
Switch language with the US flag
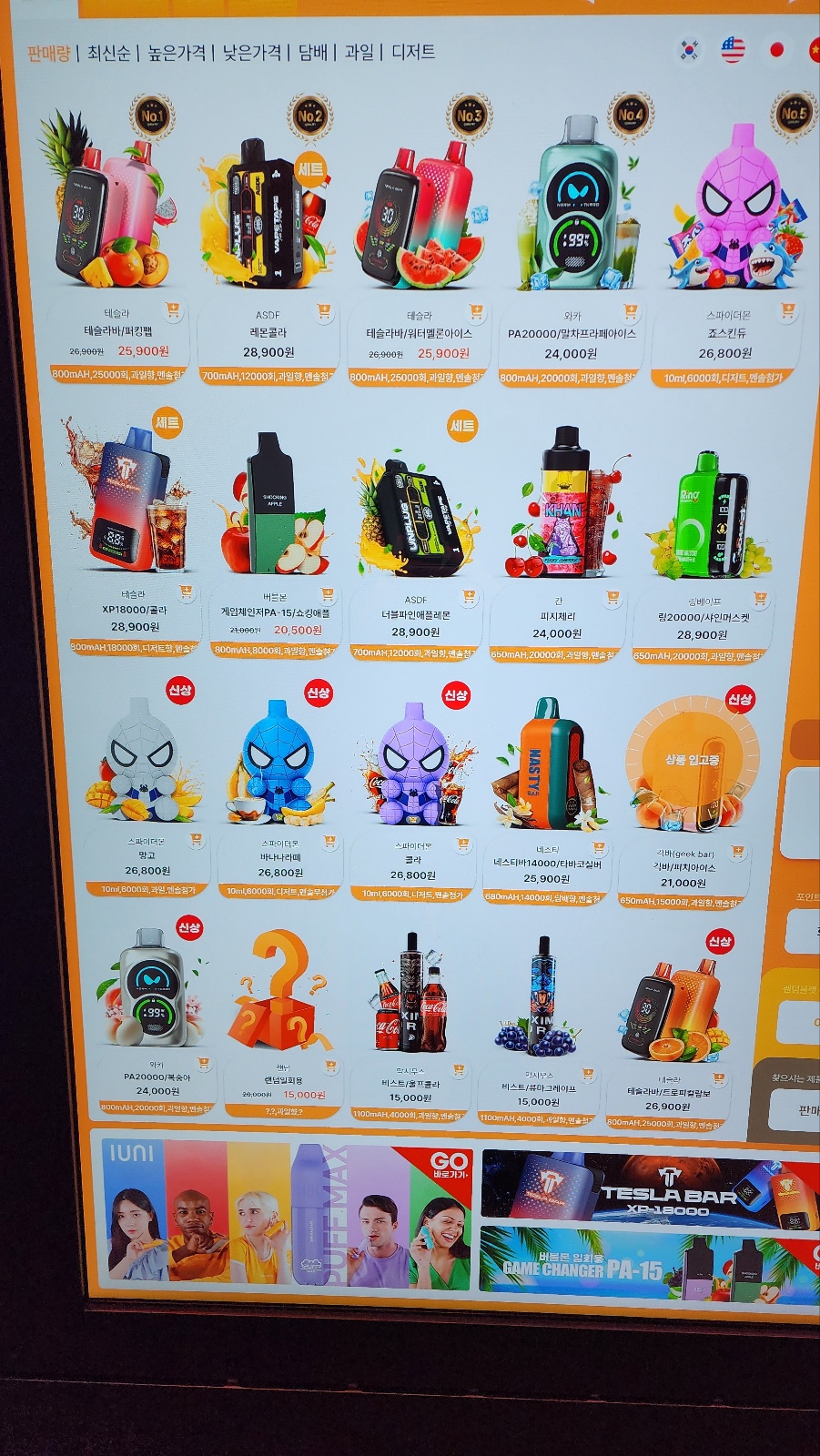733,50
